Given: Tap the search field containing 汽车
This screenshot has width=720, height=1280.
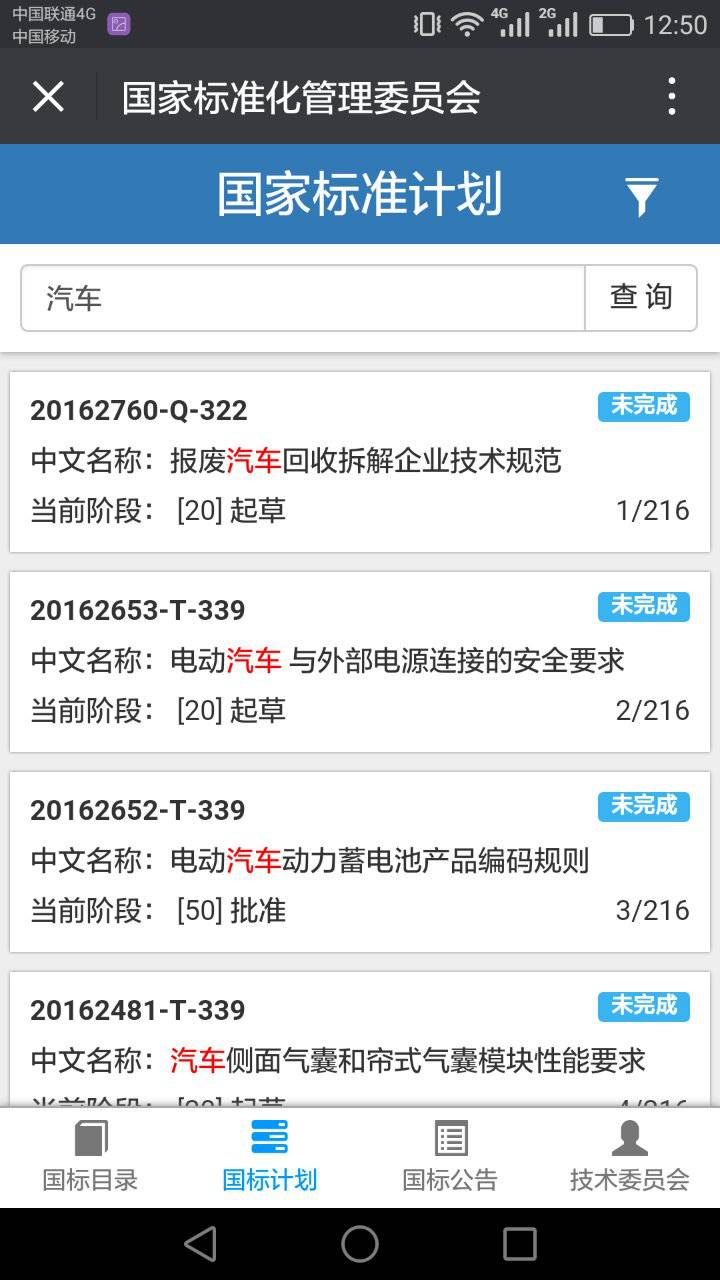Looking at the screenshot, I should [302, 298].
